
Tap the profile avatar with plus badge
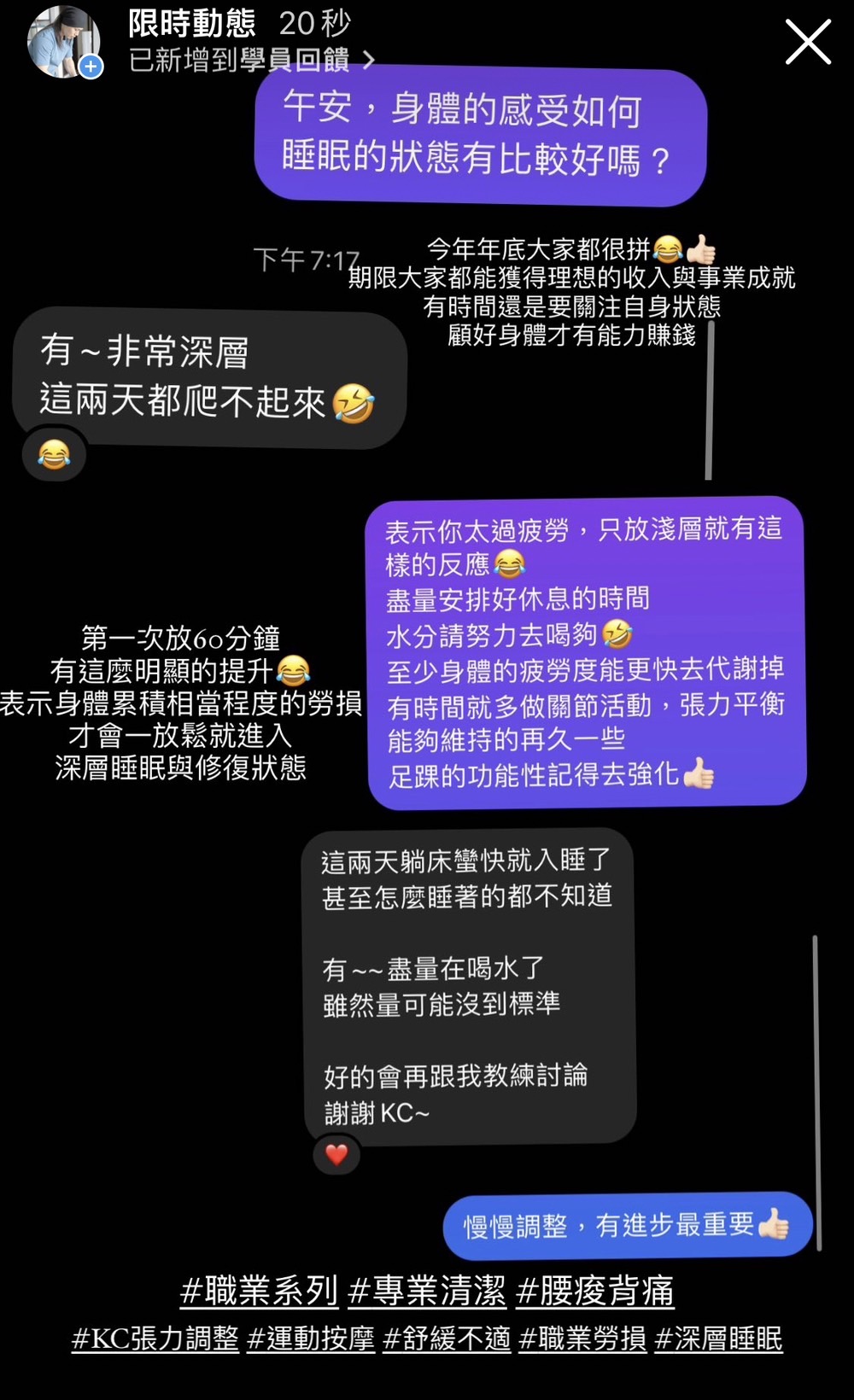pos(64,43)
